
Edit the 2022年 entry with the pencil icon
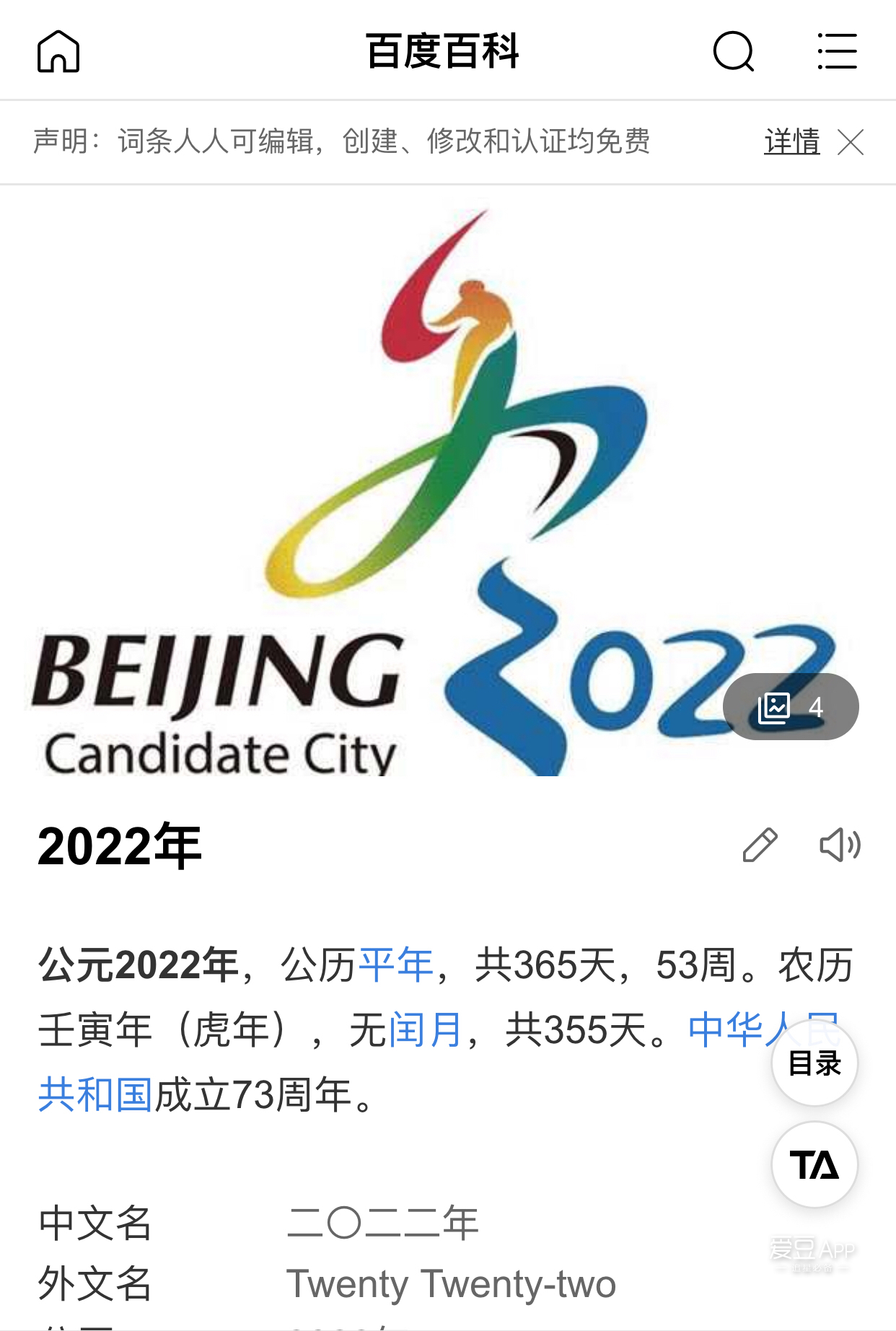(760, 845)
